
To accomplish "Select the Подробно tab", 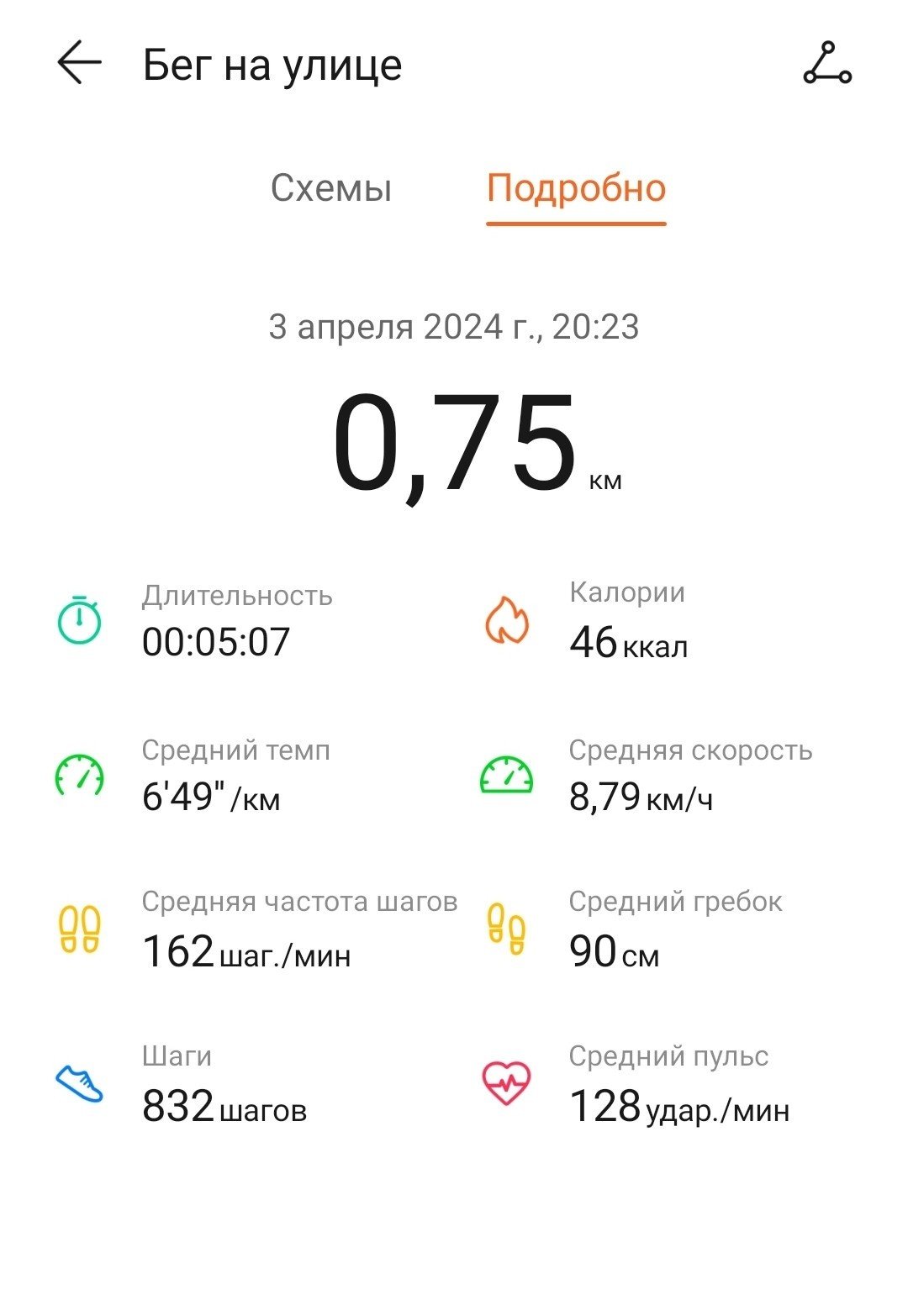I will click(577, 188).
